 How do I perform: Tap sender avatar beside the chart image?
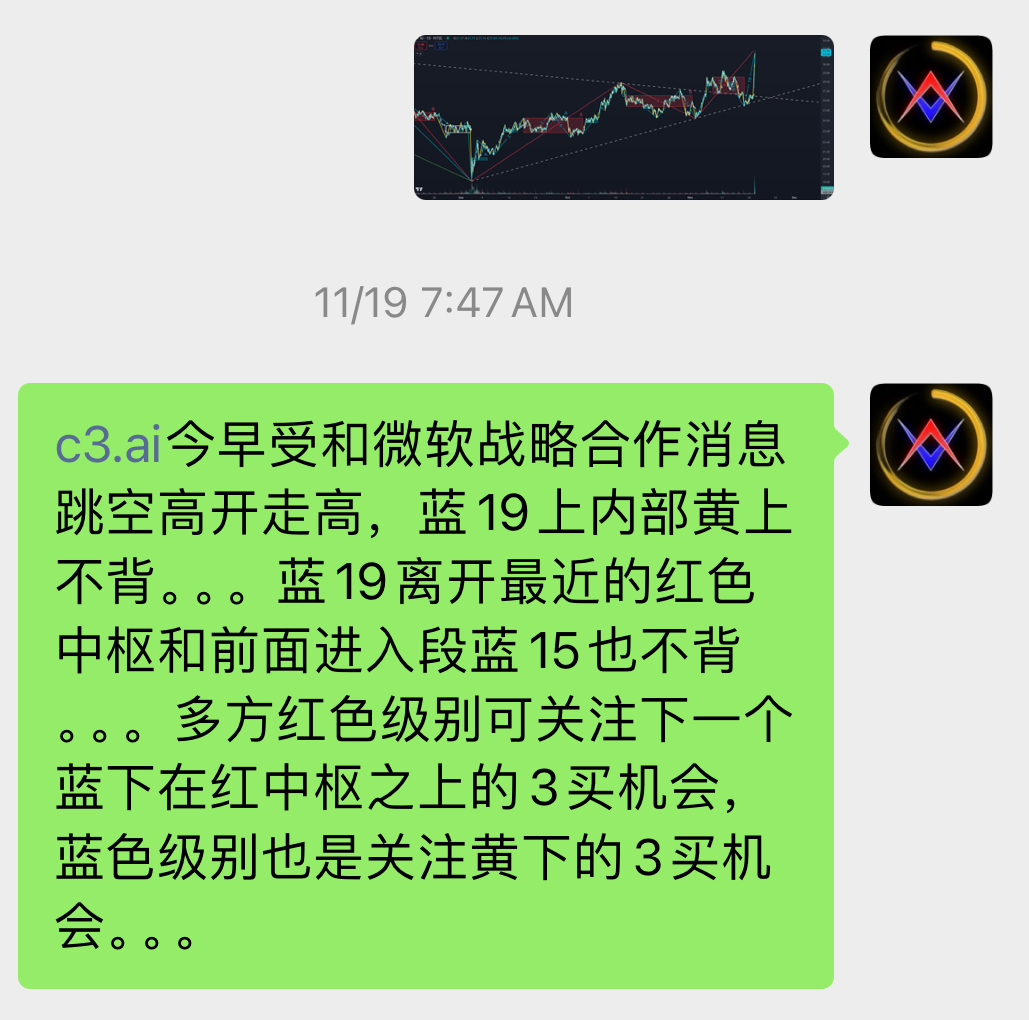coord(930,97)
